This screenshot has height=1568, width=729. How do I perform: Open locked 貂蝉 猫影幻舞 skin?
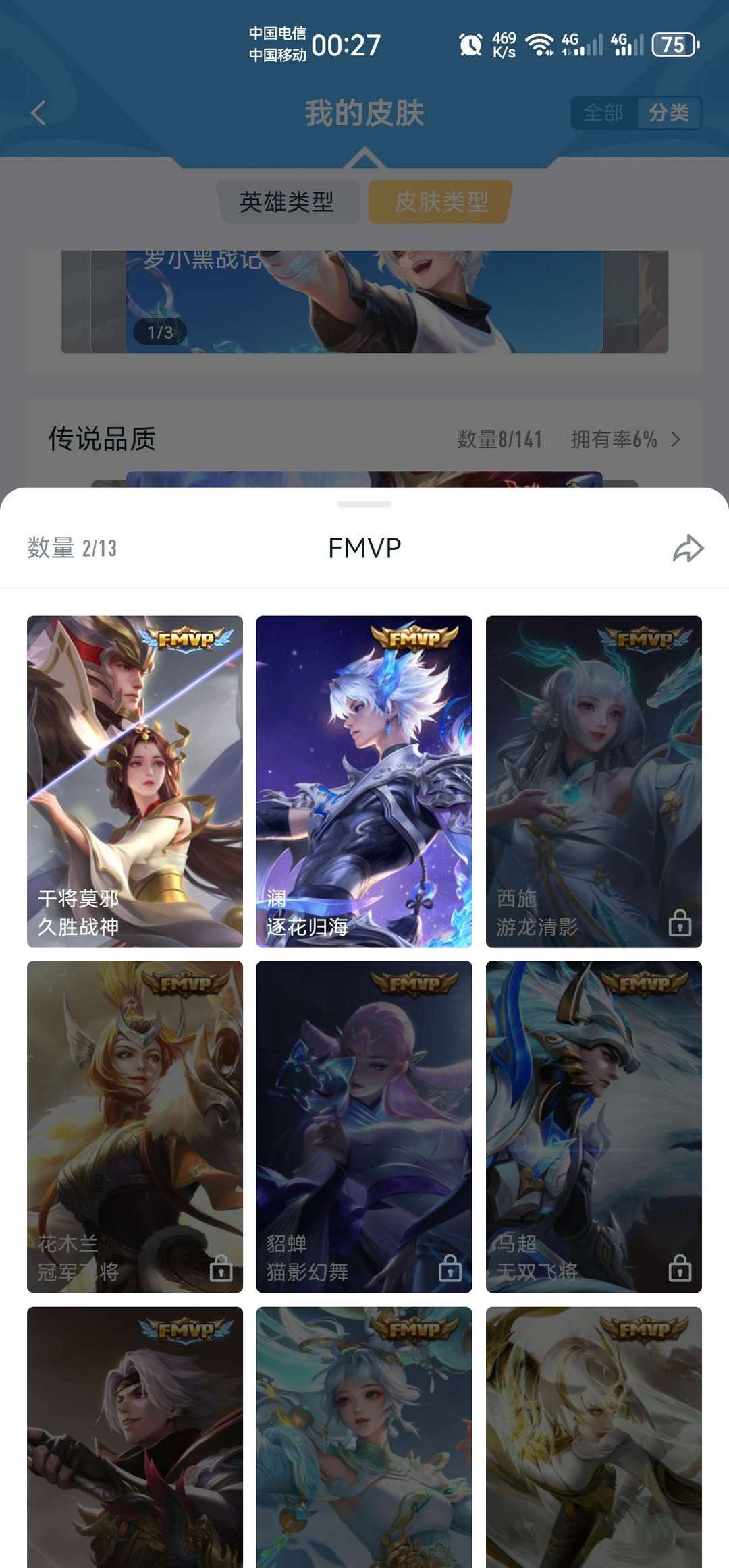click(x=364, y=1127)
